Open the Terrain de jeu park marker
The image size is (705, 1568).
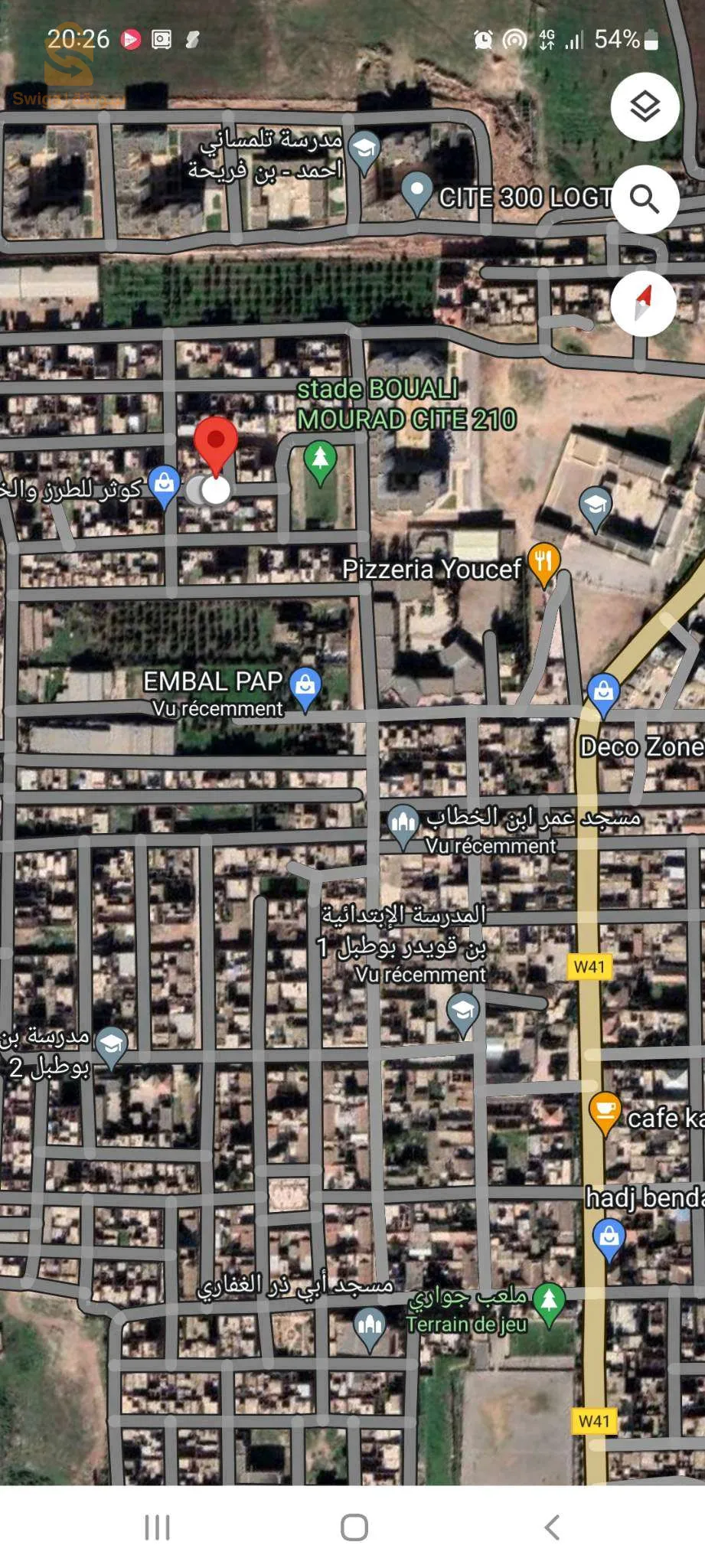click(x=549, y=1302)
